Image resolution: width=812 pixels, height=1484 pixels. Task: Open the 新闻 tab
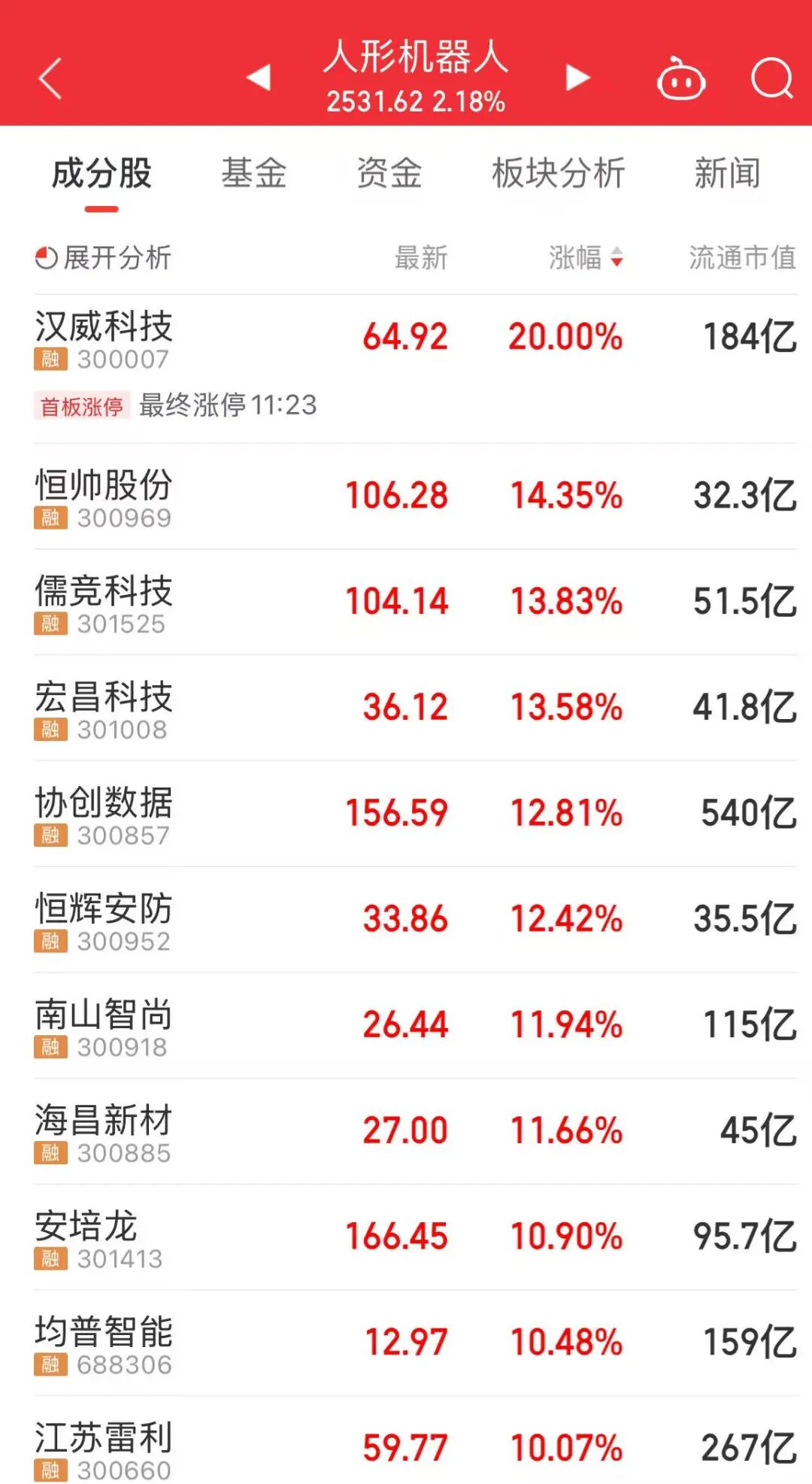[727, 173]
